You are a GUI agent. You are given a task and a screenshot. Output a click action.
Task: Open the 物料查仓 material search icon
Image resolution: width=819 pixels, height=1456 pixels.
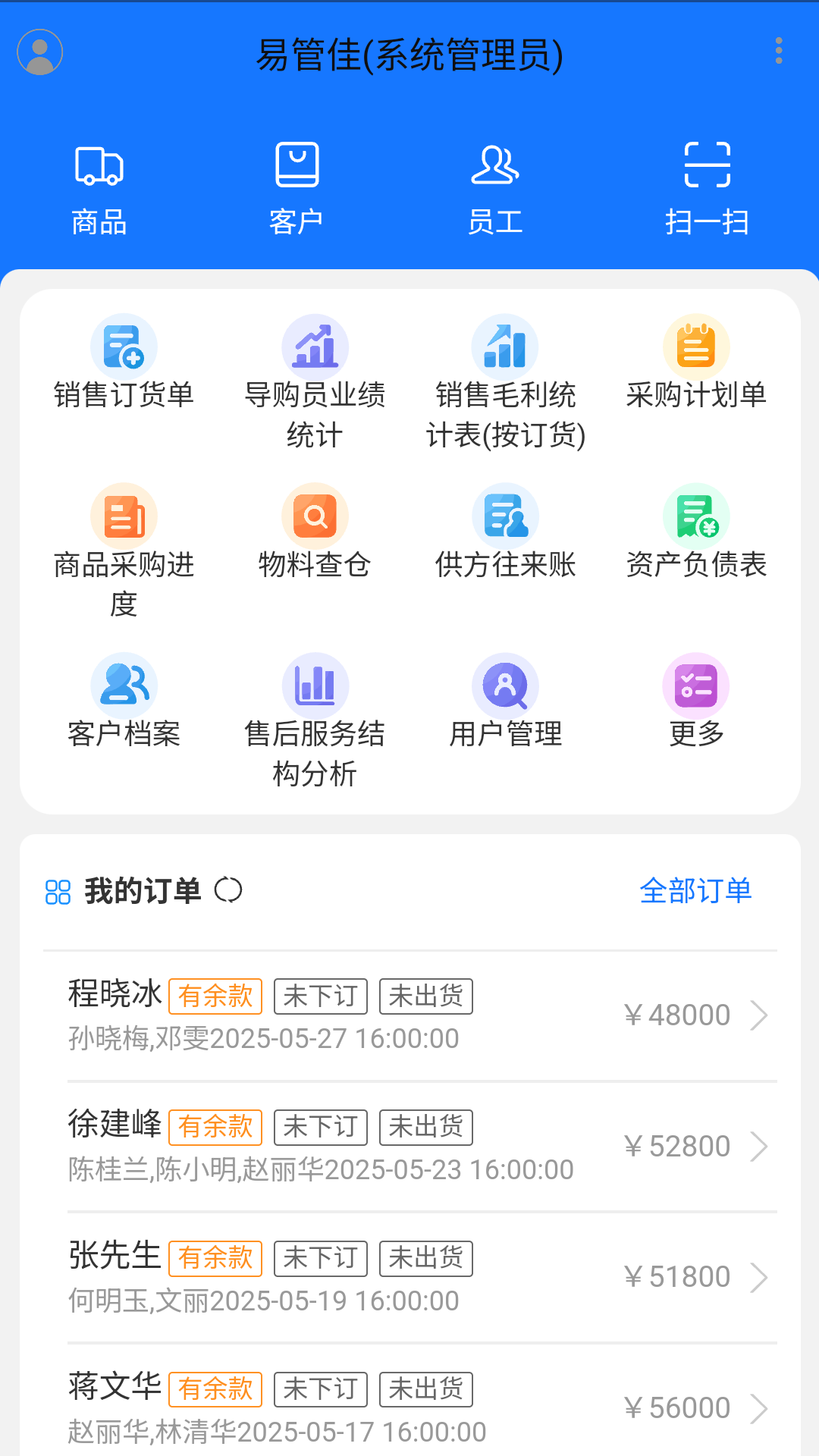click(x=315, y=516)
